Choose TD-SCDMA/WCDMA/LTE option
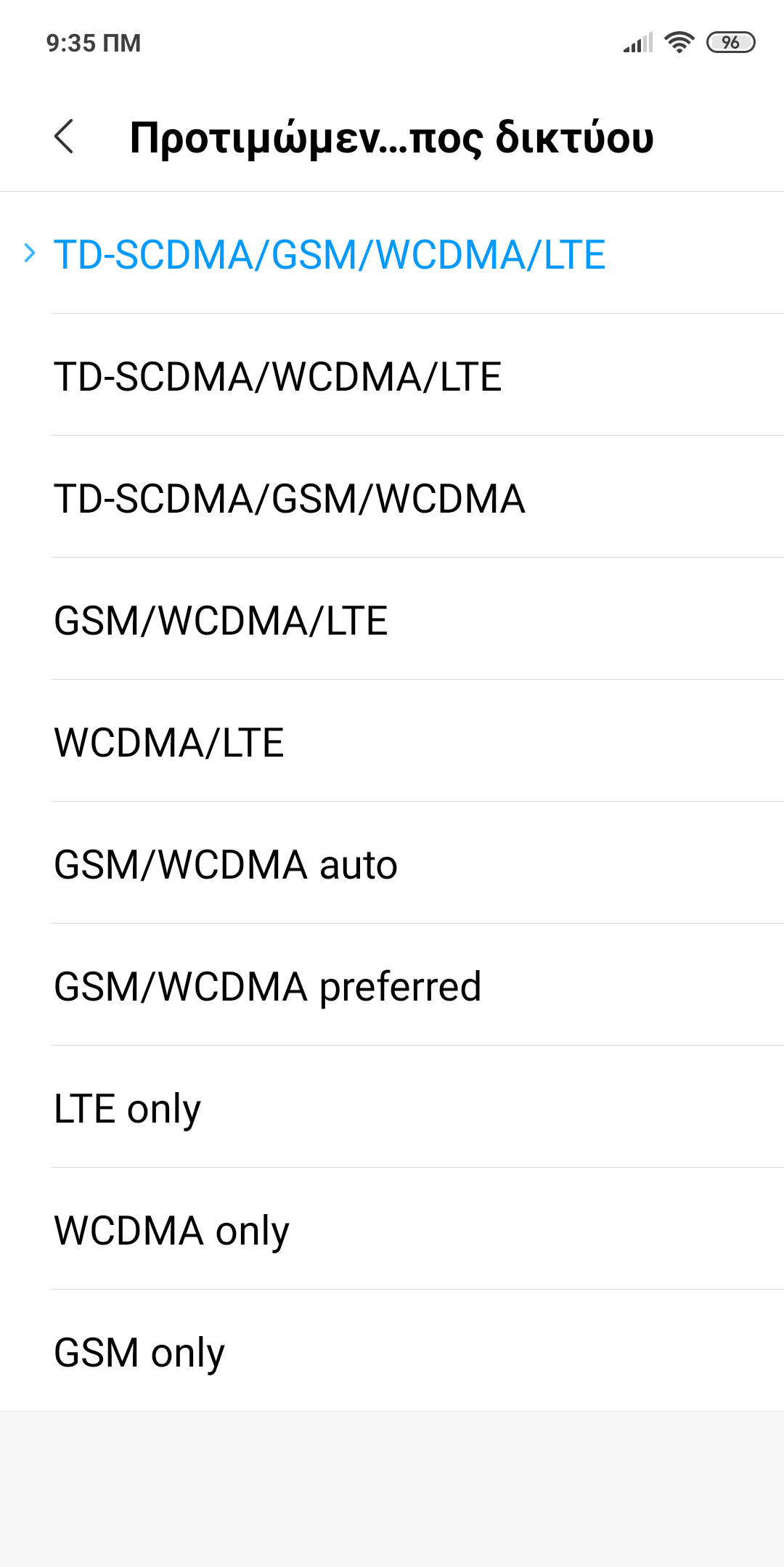This screenshot has width=784, height=1567. click(278, 377)
